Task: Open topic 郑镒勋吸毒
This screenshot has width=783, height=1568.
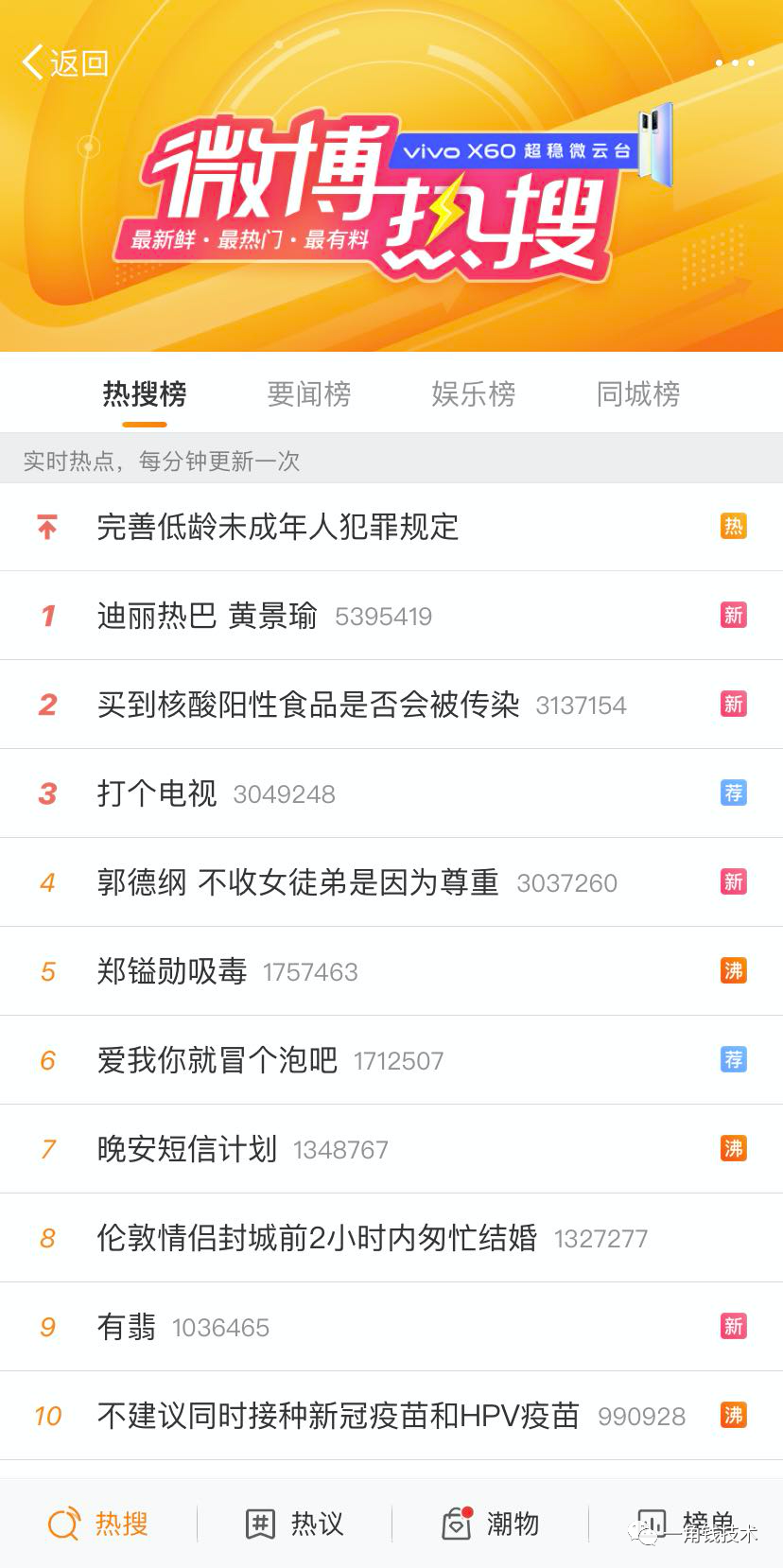Action: (172, 971)
